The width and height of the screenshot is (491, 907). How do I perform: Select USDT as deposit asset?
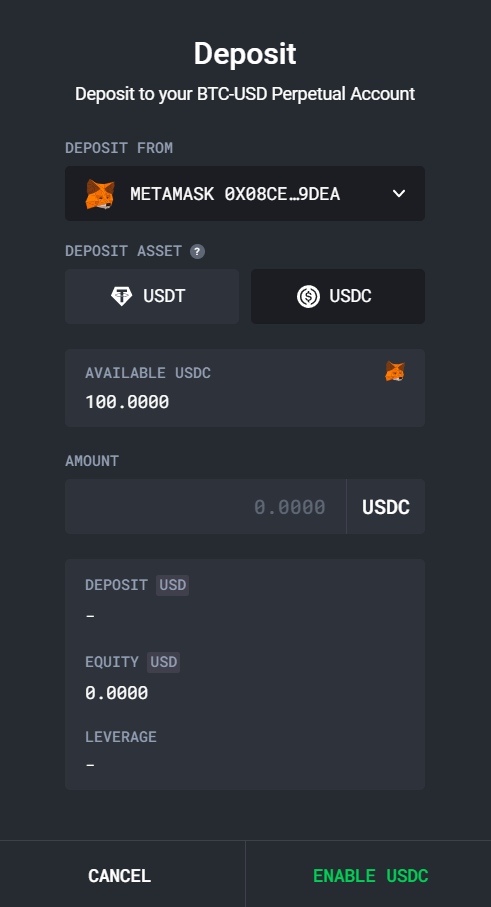152,296
